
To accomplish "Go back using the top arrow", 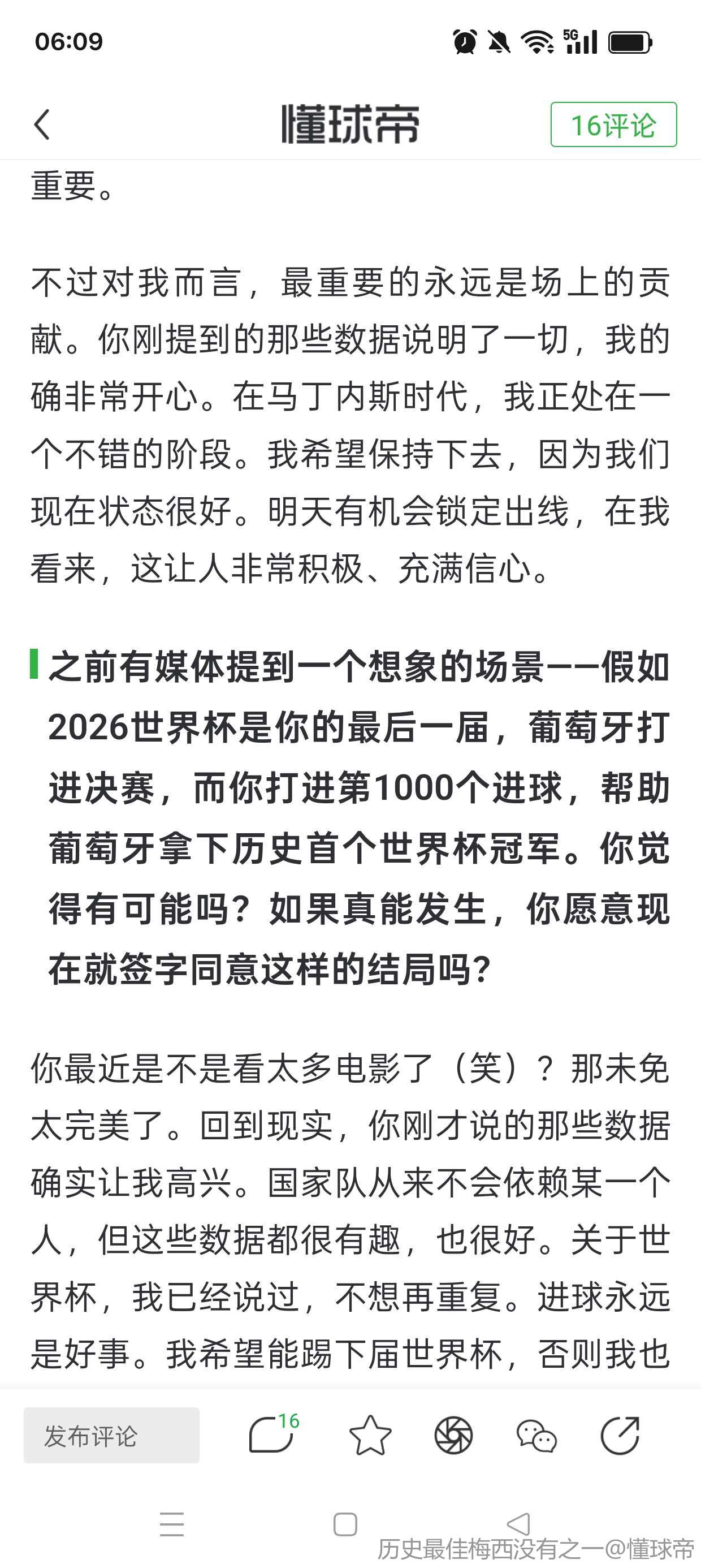I will click(42, 125).
